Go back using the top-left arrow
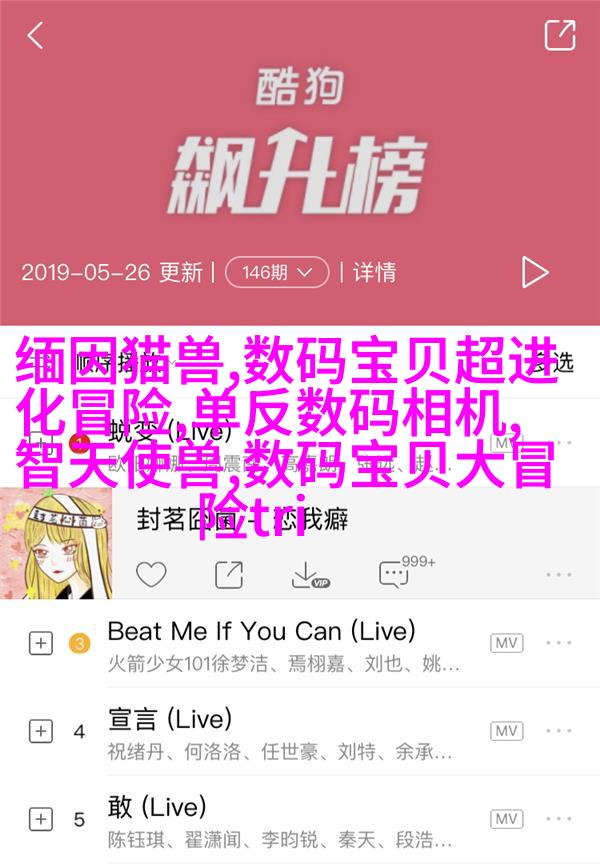 click(x=36, y=37)
